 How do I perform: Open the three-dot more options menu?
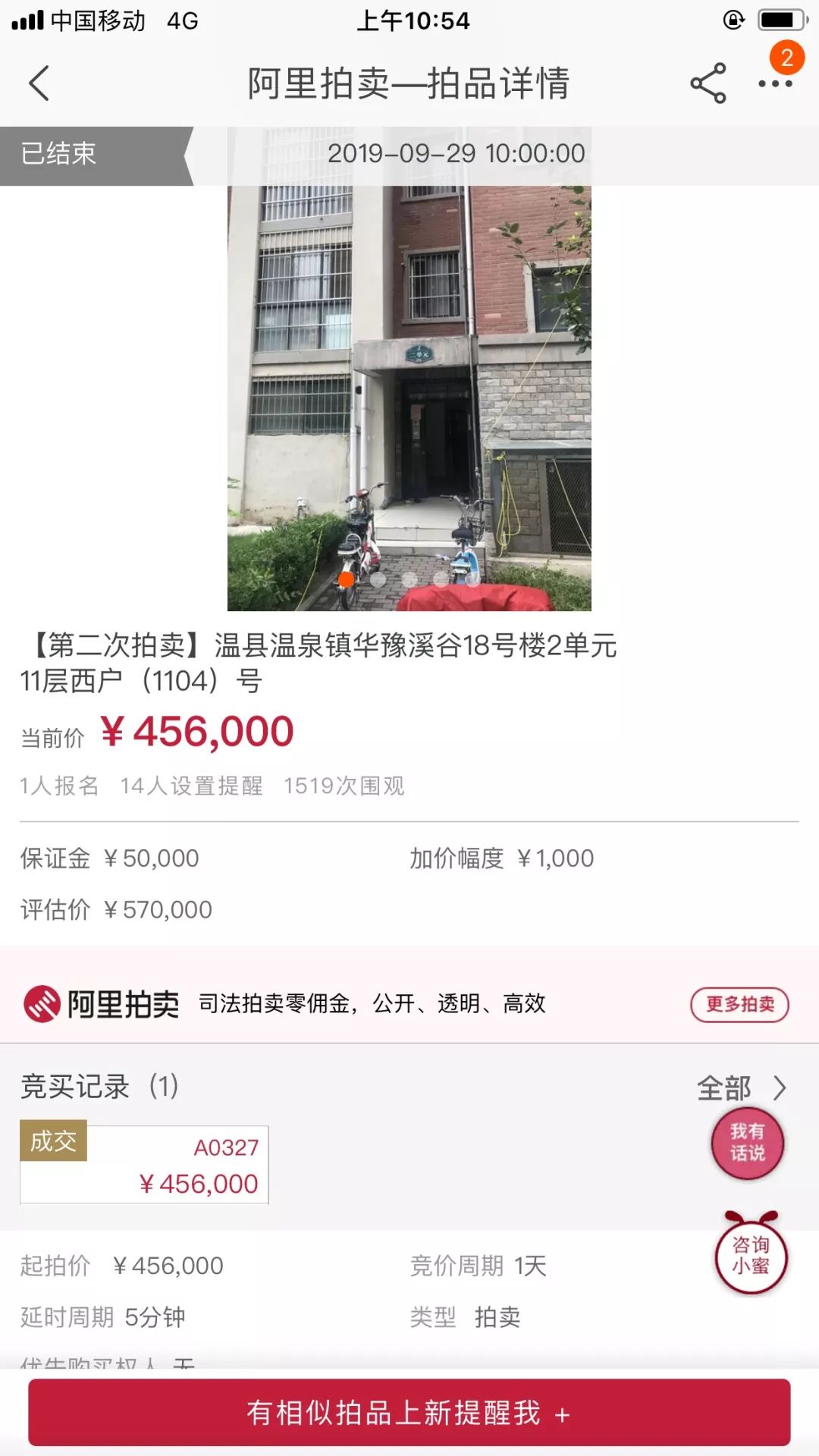(775, 85)
